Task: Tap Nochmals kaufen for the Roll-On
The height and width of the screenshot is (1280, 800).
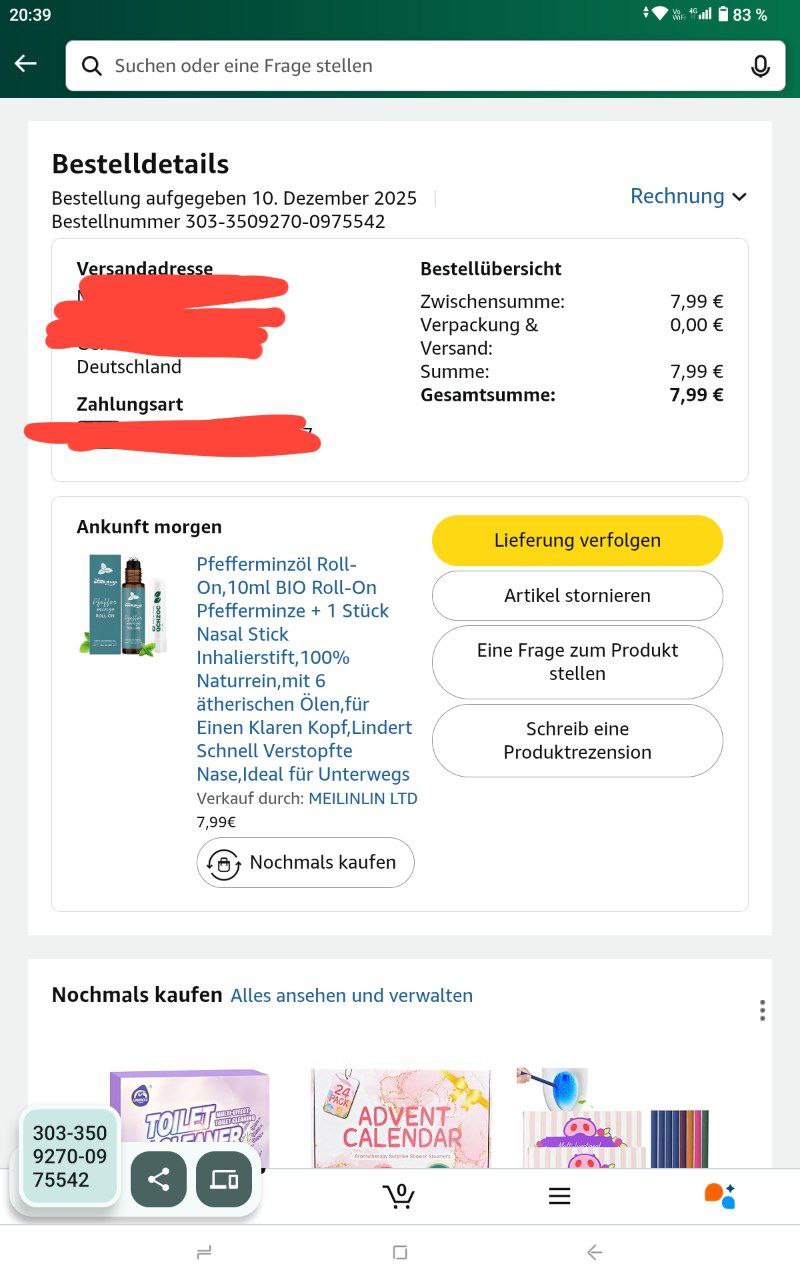Action: [x=305, y=862]
